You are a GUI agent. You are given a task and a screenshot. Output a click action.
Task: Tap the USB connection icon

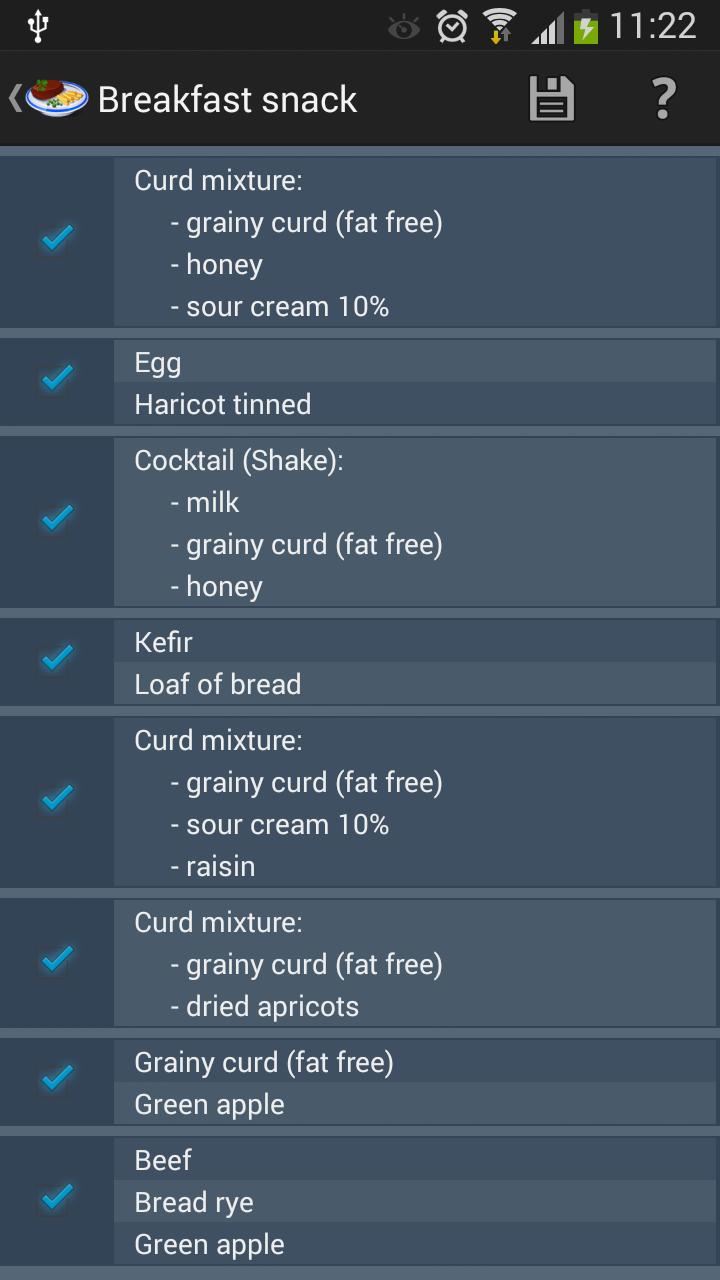pos(38,25)
